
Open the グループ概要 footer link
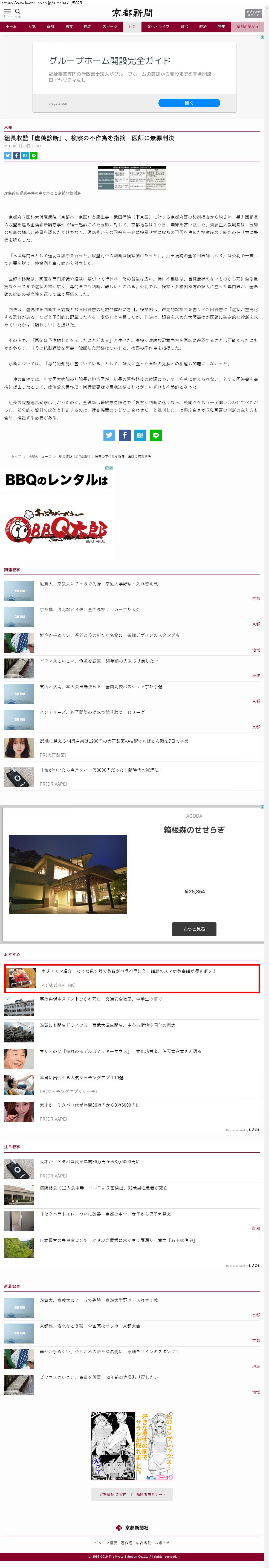(105, 1543)
